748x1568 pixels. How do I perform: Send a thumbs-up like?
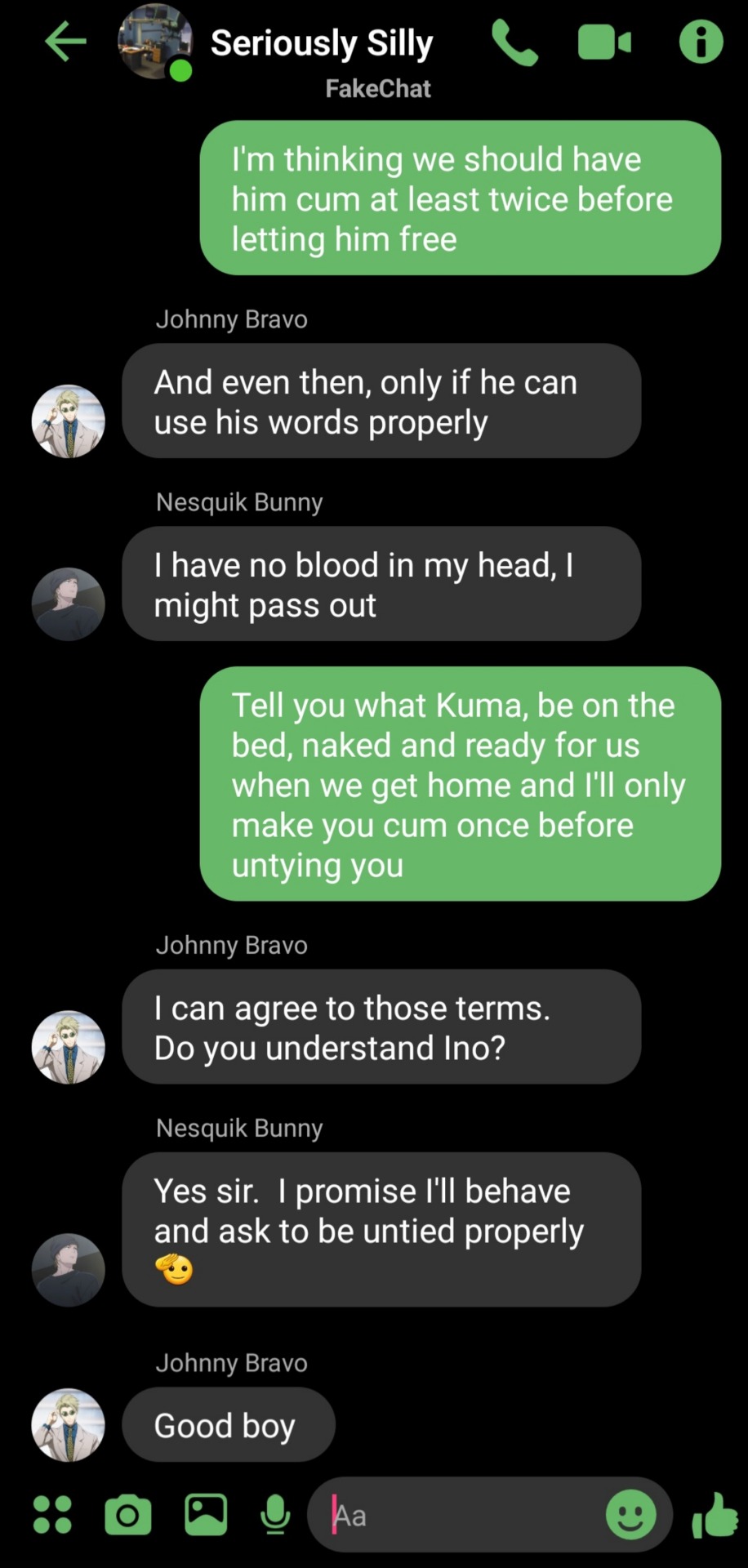pos(714,1515)
